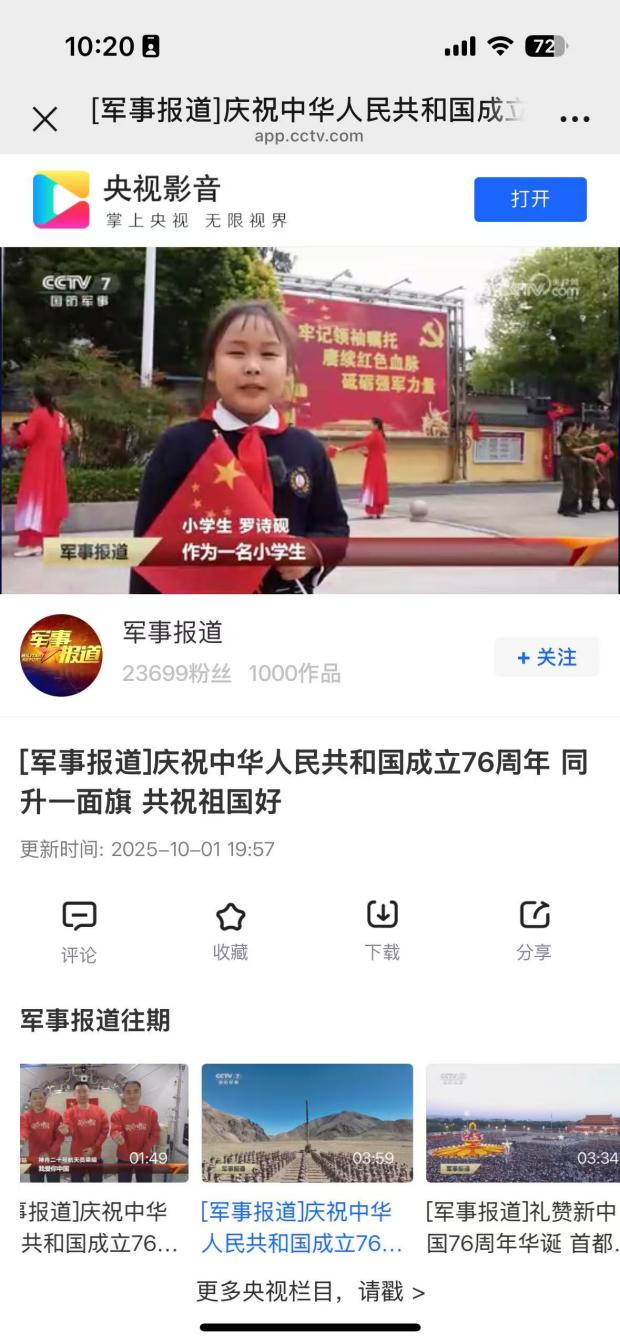Image resolution: width=620 pixels, height=1344 pixels.
Task: Open 更多央视栏目，请戳 link
Action: pos(310,1292)
